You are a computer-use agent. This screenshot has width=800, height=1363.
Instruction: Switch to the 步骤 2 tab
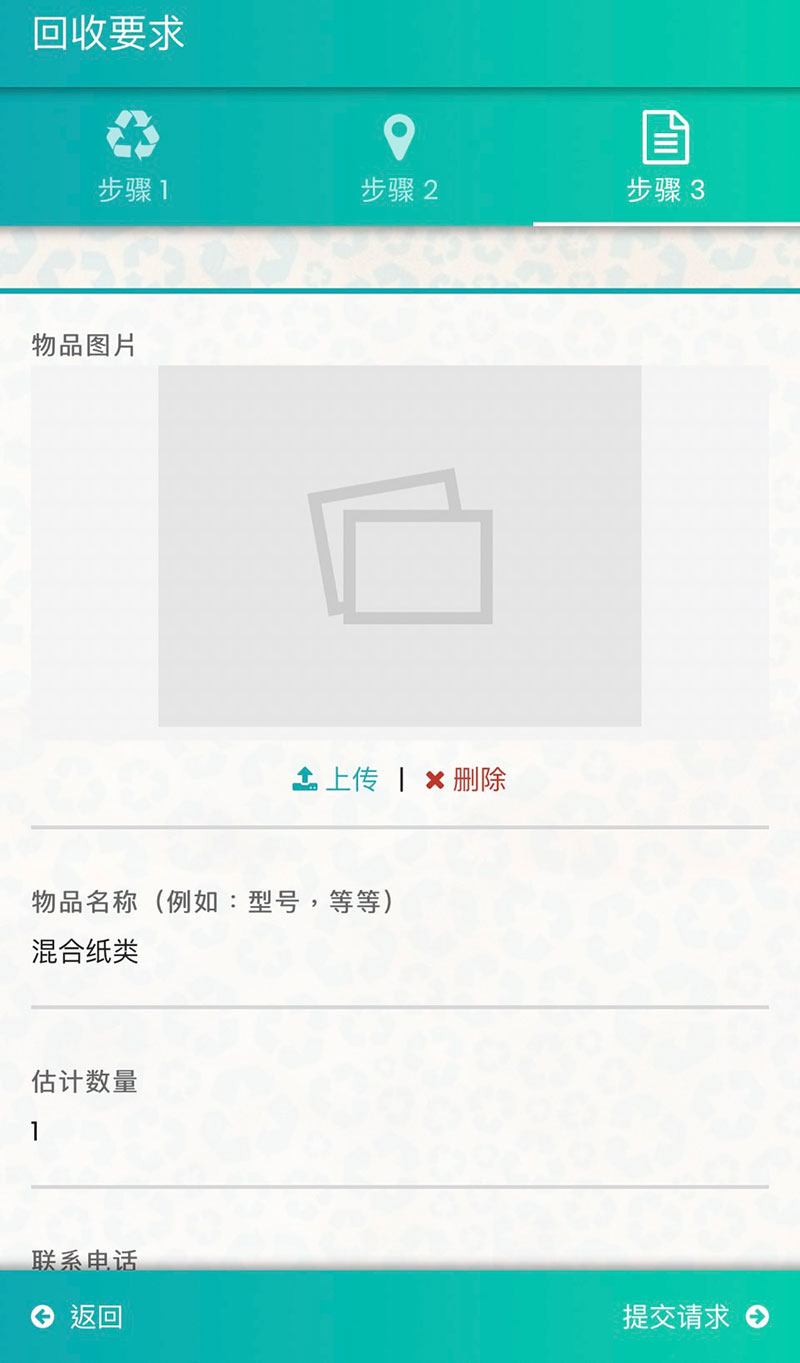[399, 158]
